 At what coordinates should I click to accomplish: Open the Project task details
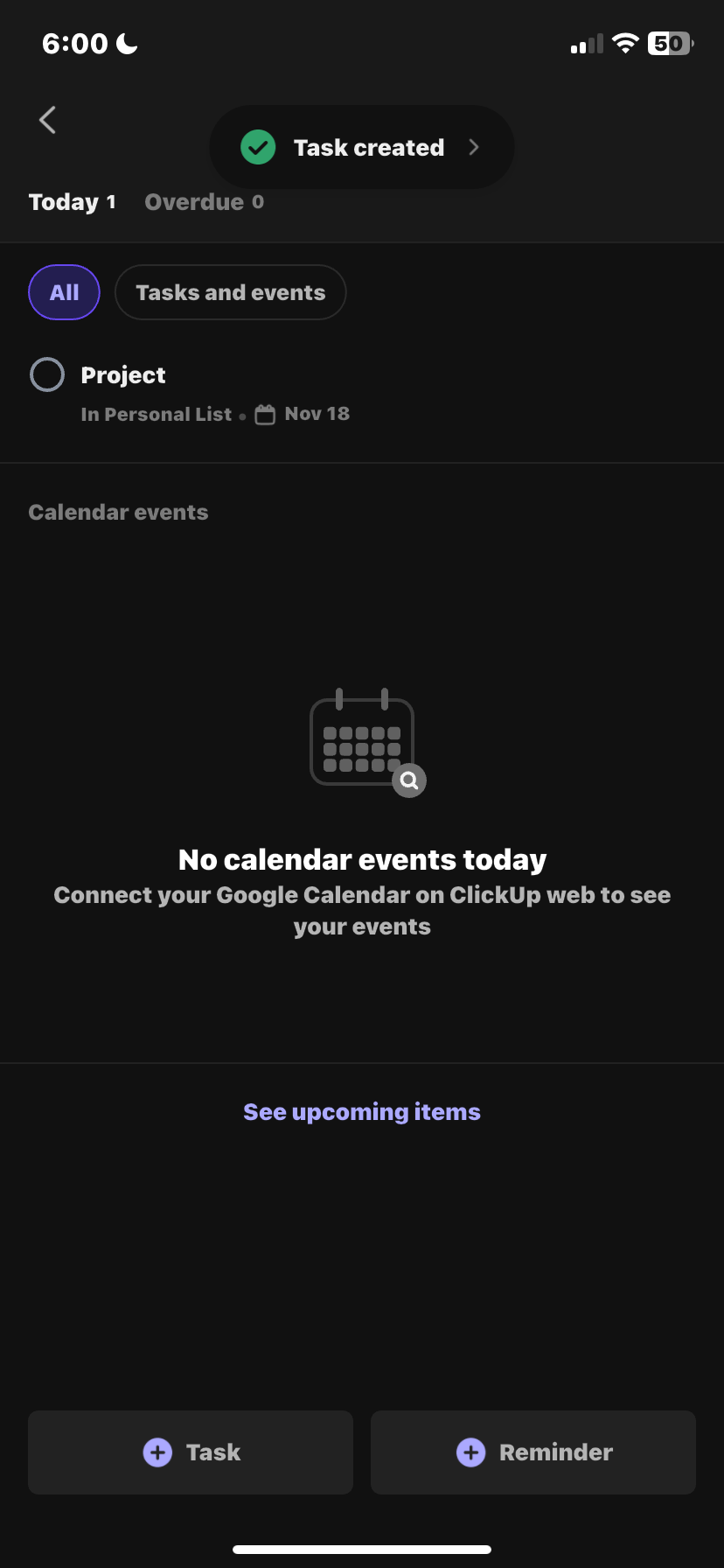[x=123, y=375]
